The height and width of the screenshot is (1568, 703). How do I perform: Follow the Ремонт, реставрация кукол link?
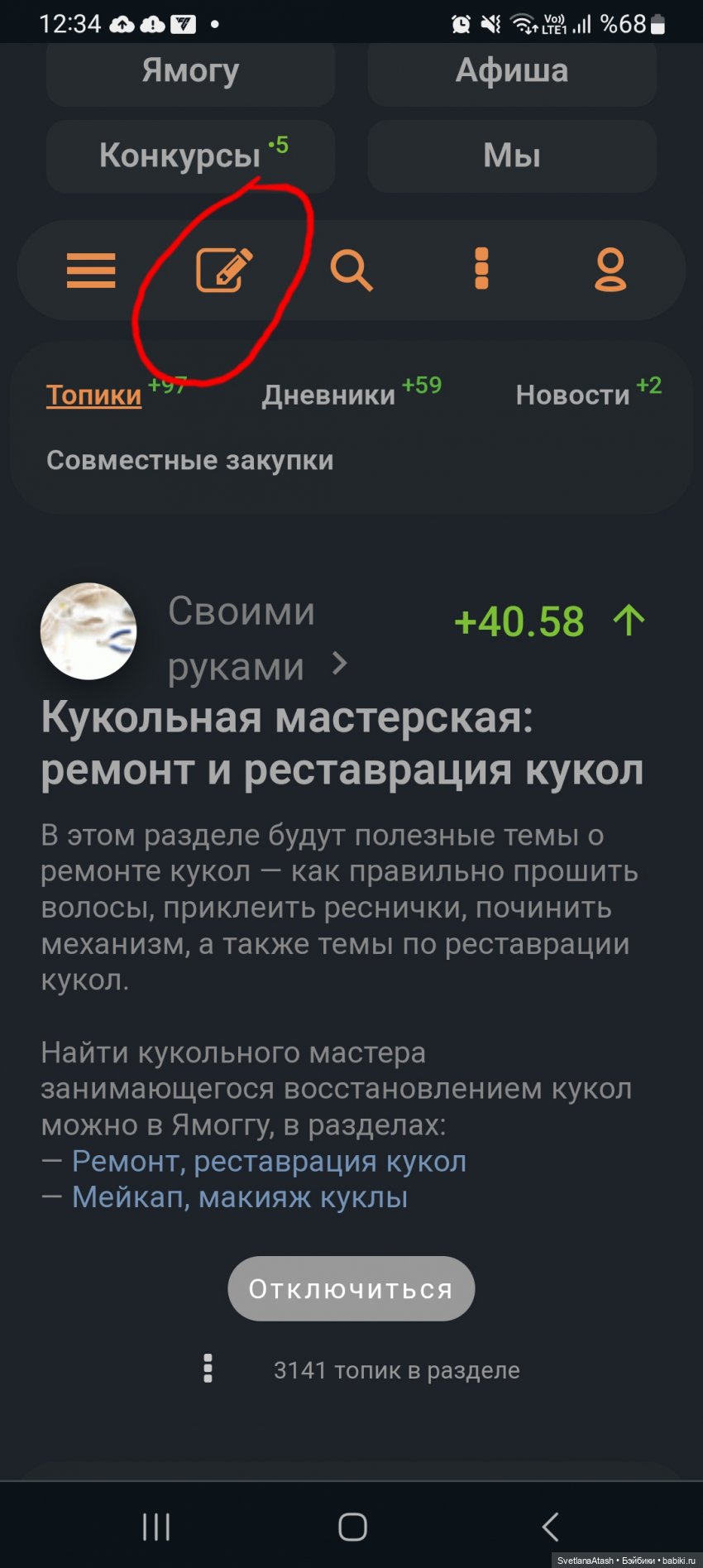click(x=269, y=1161)
